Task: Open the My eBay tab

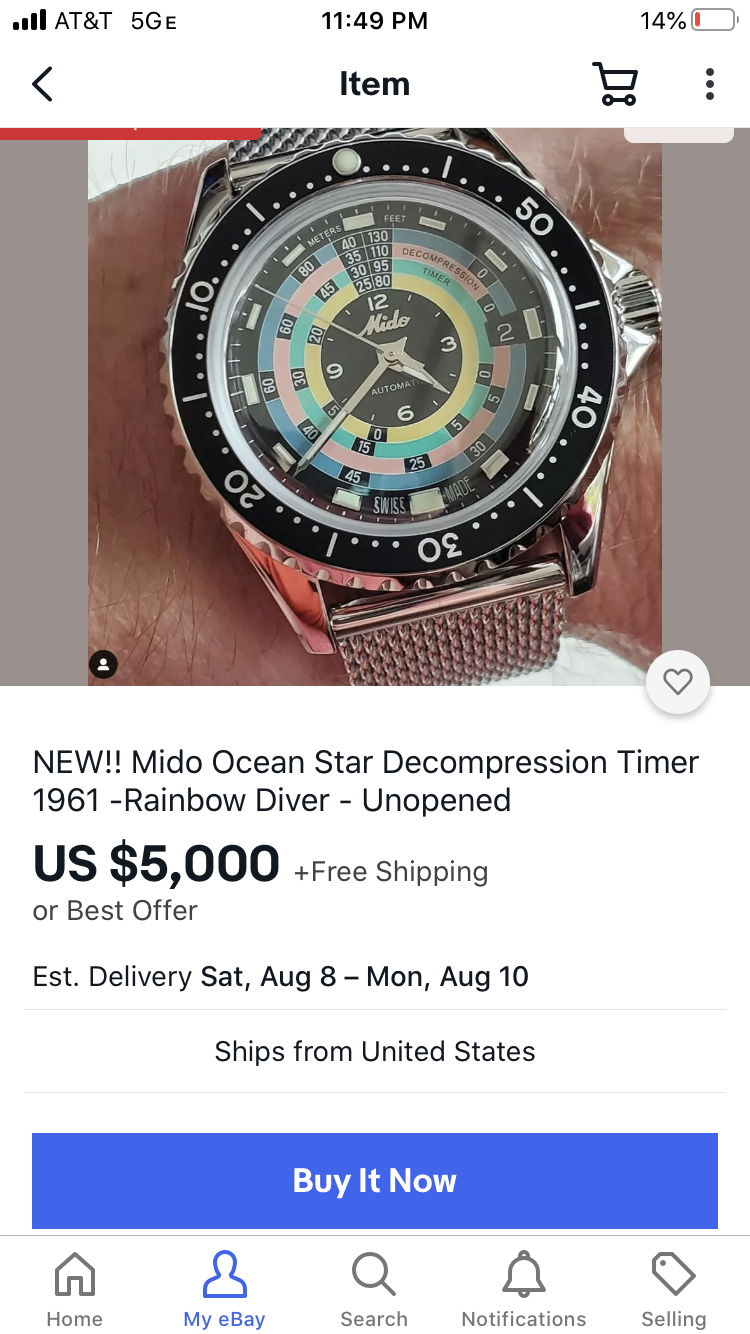Action: click(x=224, y=1290)
